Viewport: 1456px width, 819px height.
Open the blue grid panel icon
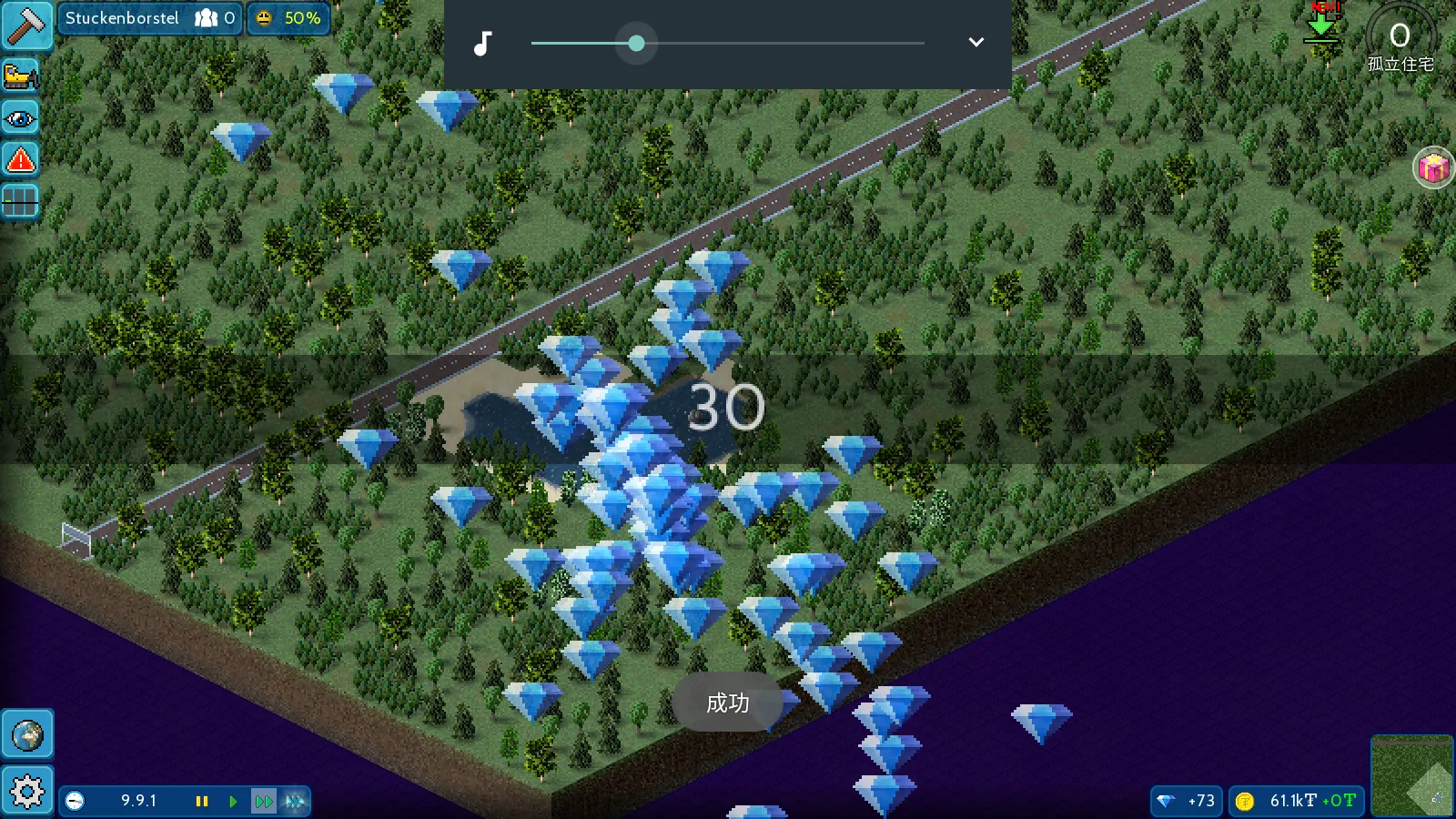(x=21, y=201)
